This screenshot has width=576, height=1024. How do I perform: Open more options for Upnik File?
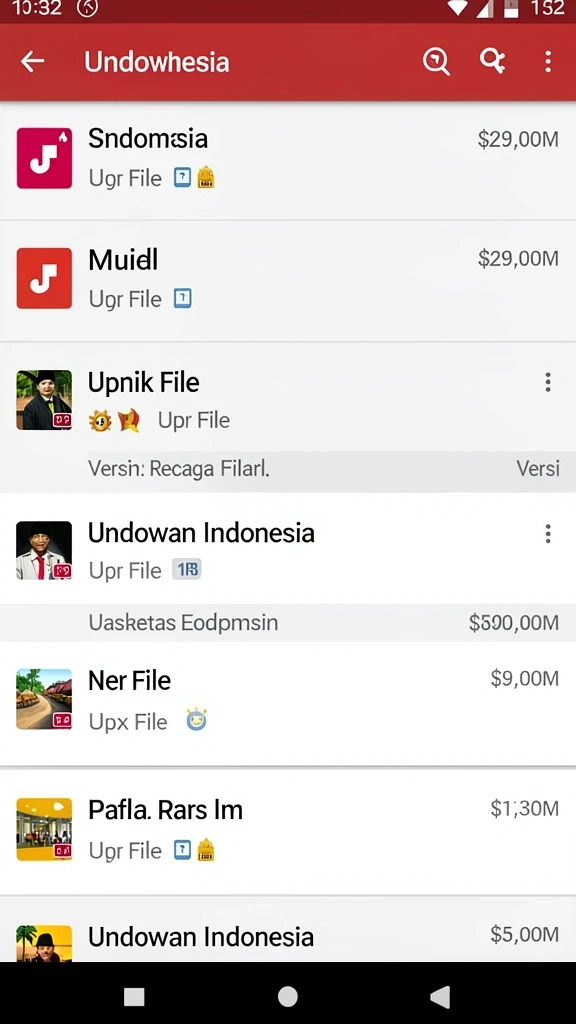[547, 383]
